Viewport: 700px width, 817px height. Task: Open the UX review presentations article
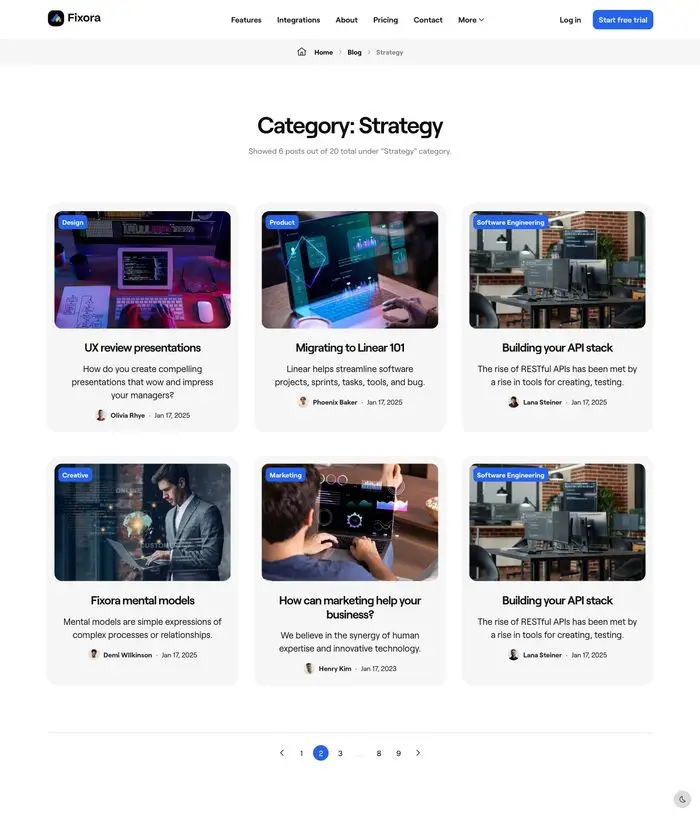[142, 348]
